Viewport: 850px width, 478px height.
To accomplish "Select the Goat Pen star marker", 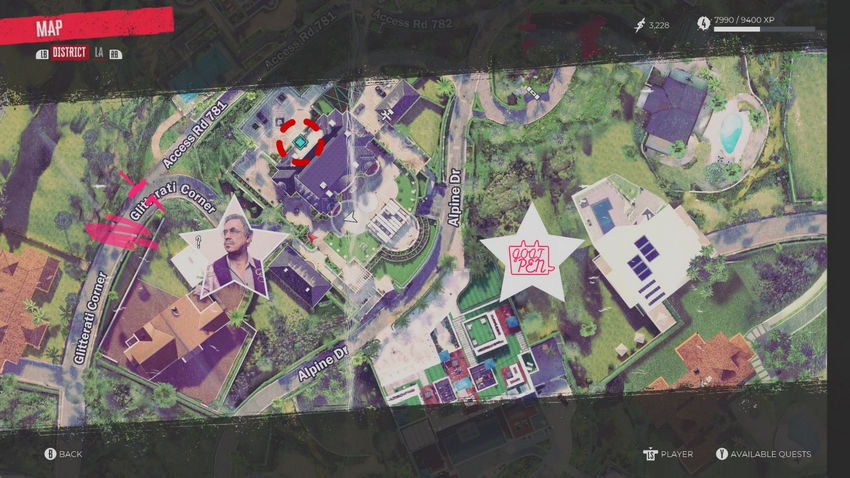I will pyautogui.click(x=531, y=252).
